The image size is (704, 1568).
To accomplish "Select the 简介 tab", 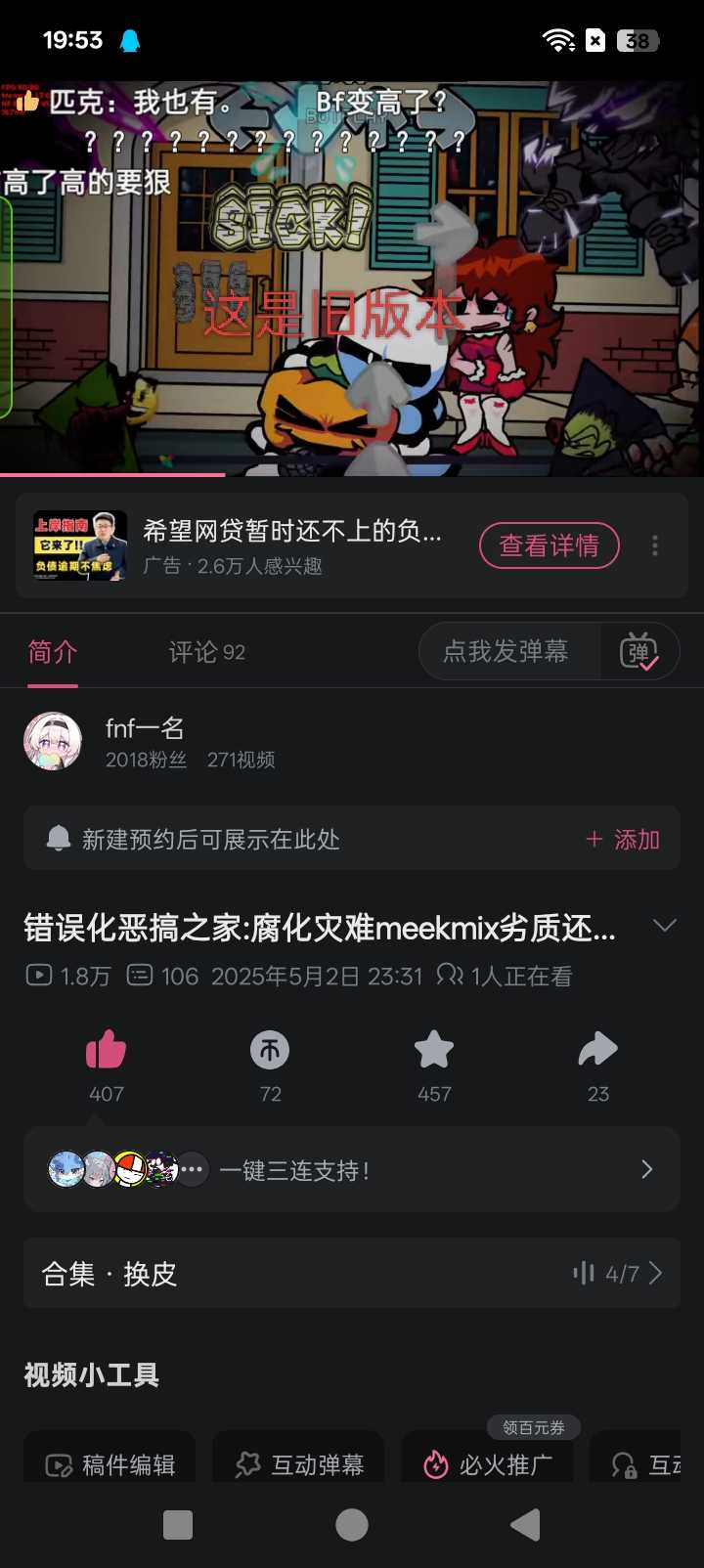I will [x=53, y=652].
